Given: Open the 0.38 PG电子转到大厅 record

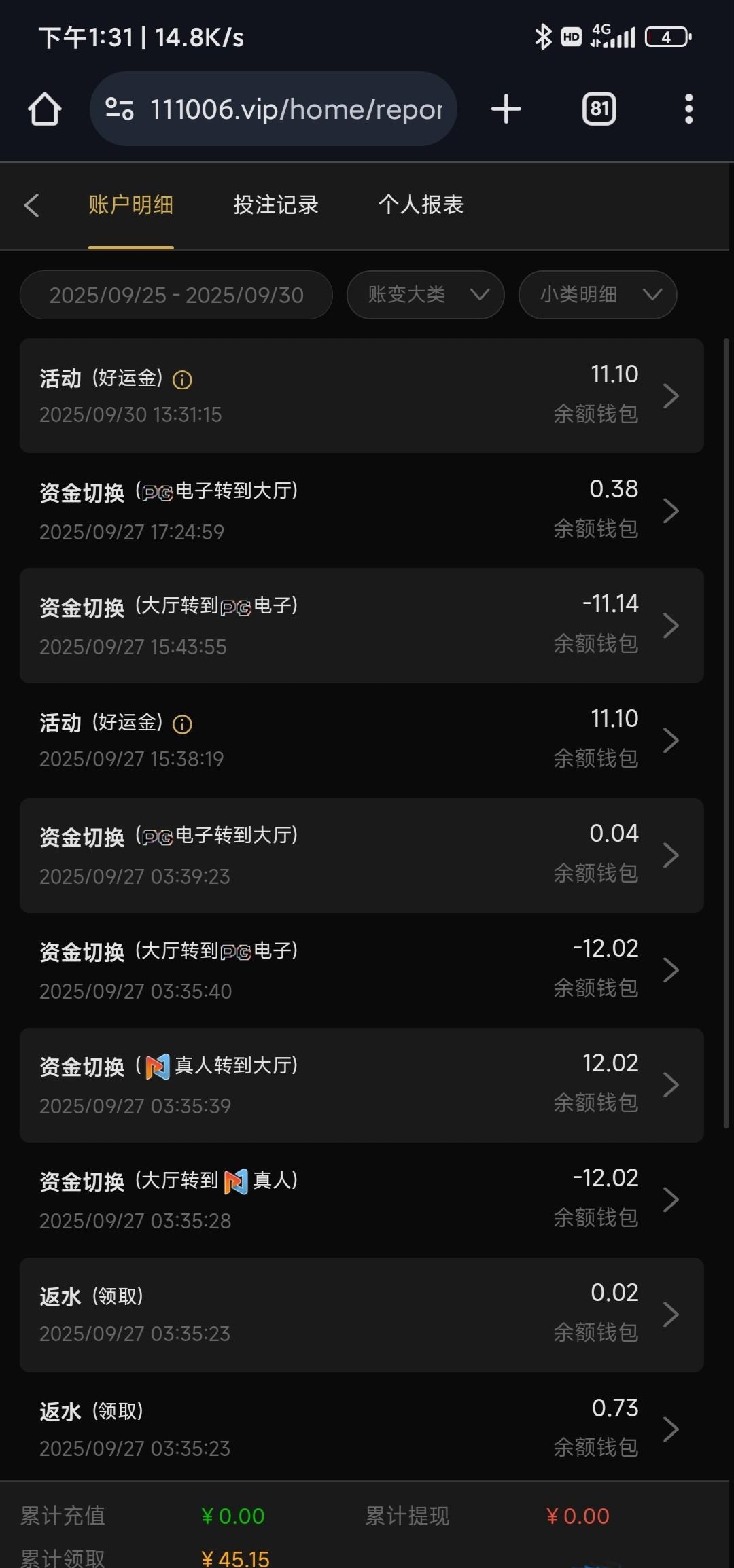Looking at the screenshot, I should pos(362,511).
